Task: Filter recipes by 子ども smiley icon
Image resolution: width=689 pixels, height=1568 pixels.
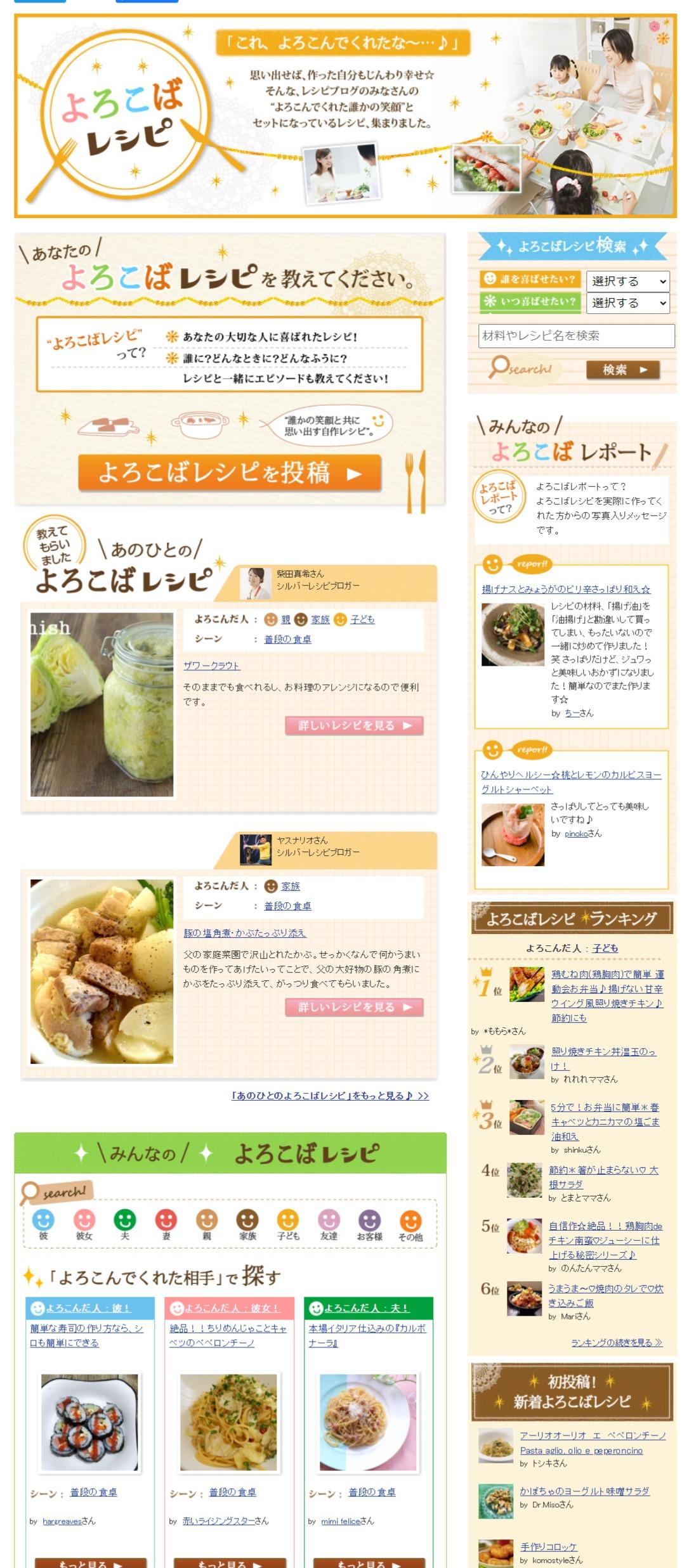Action: (288, 1224)
